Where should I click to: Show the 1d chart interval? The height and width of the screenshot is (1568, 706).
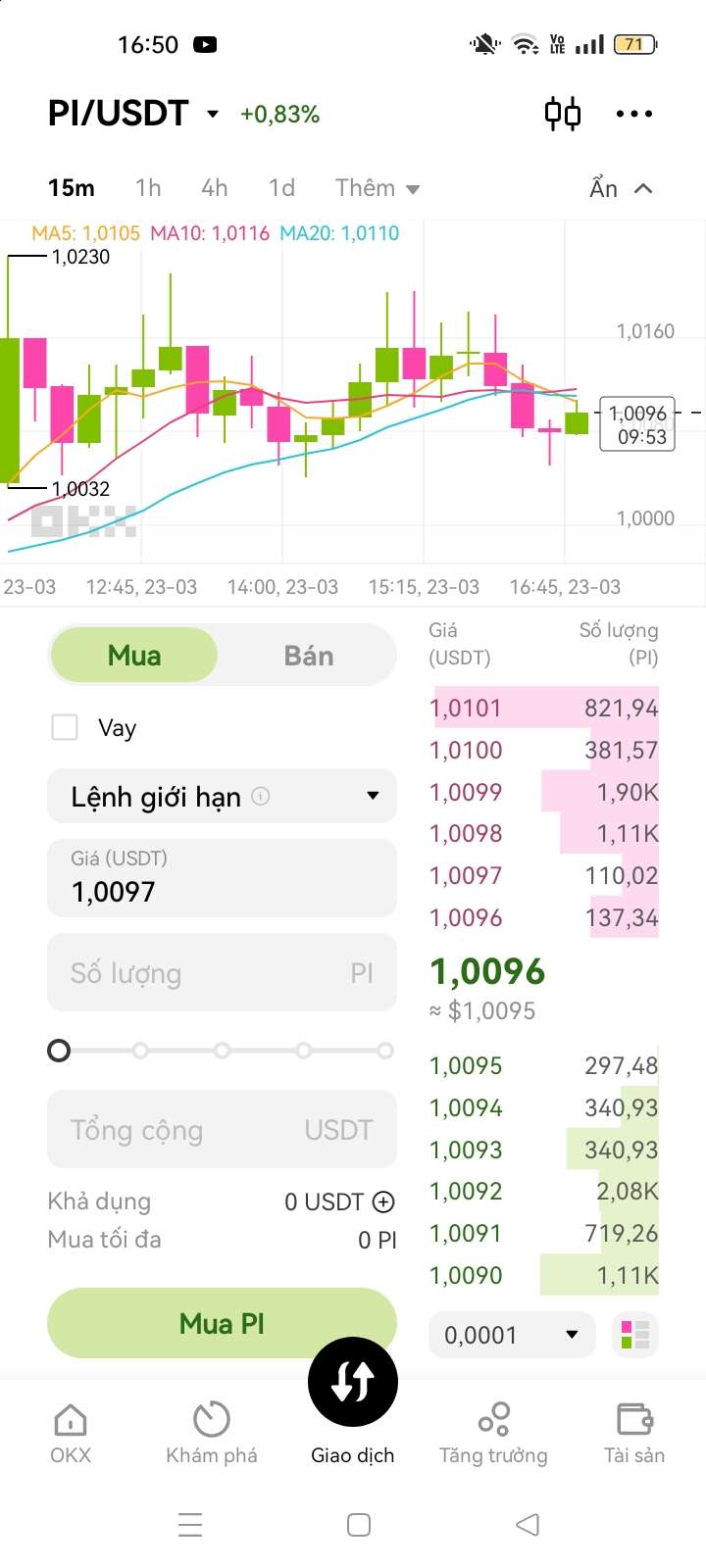[x=281, y=188]
